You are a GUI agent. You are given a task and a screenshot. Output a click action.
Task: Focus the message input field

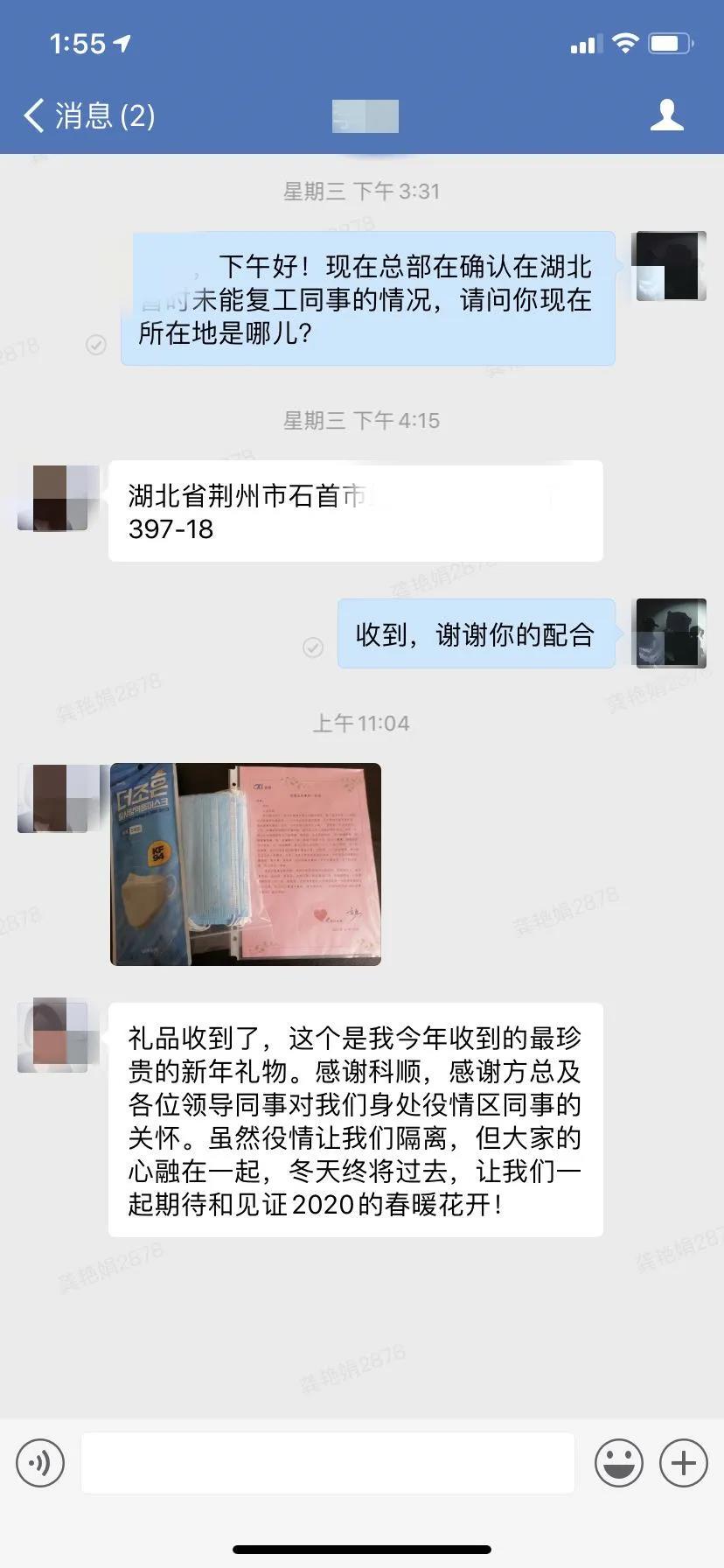click(x=328, y=1462)
